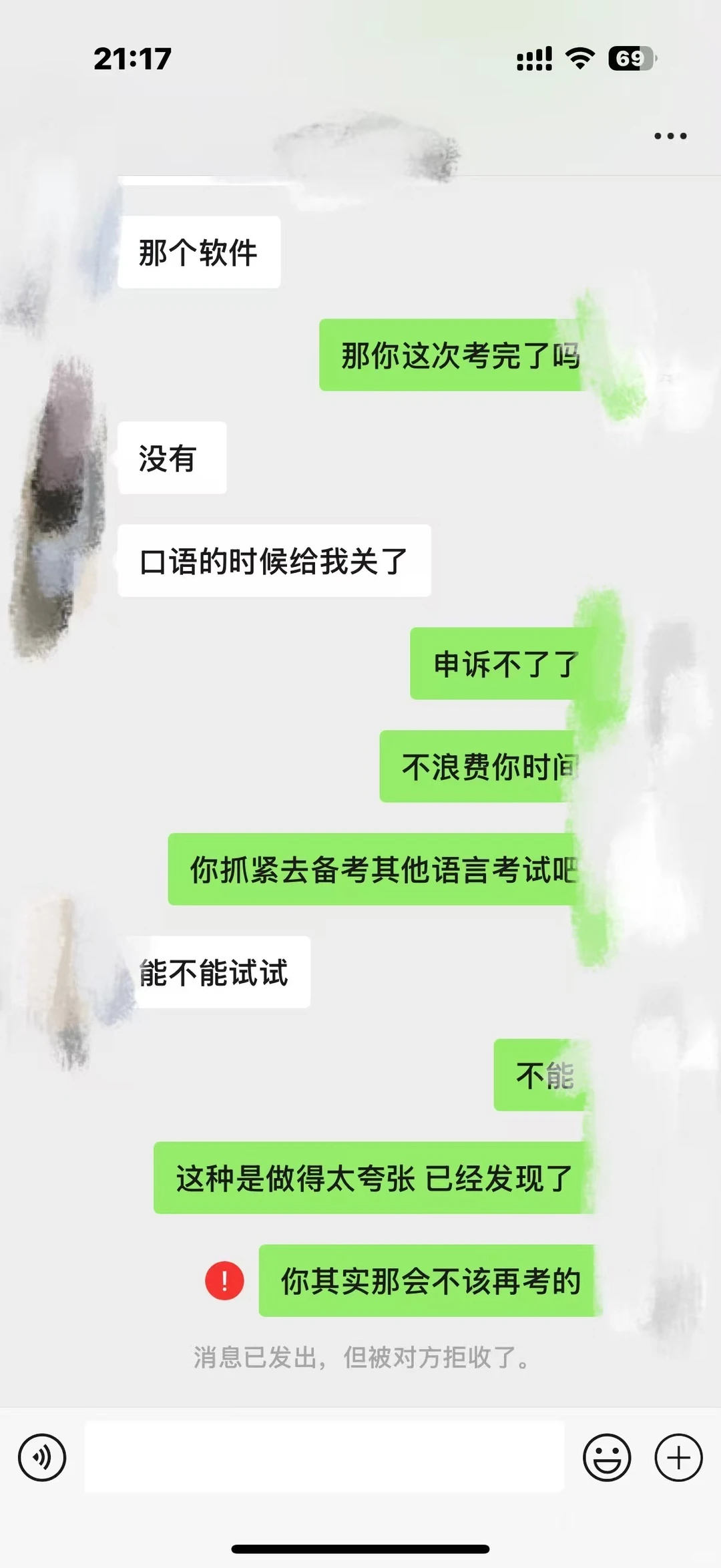Open the plus attachments menu

click(678, 1457)
